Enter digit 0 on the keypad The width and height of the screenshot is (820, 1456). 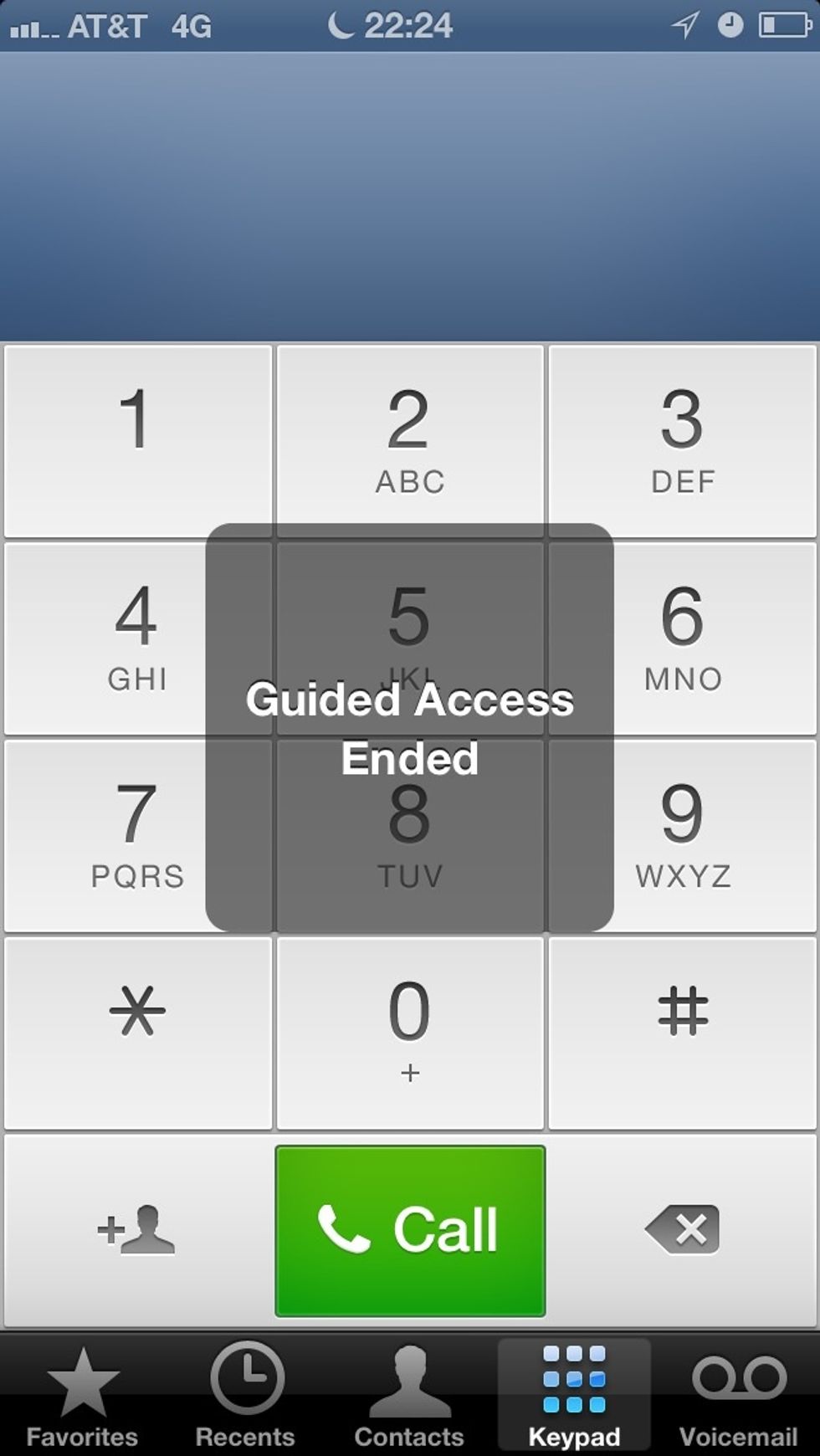pyautogui.click(x=410, y=1033)
